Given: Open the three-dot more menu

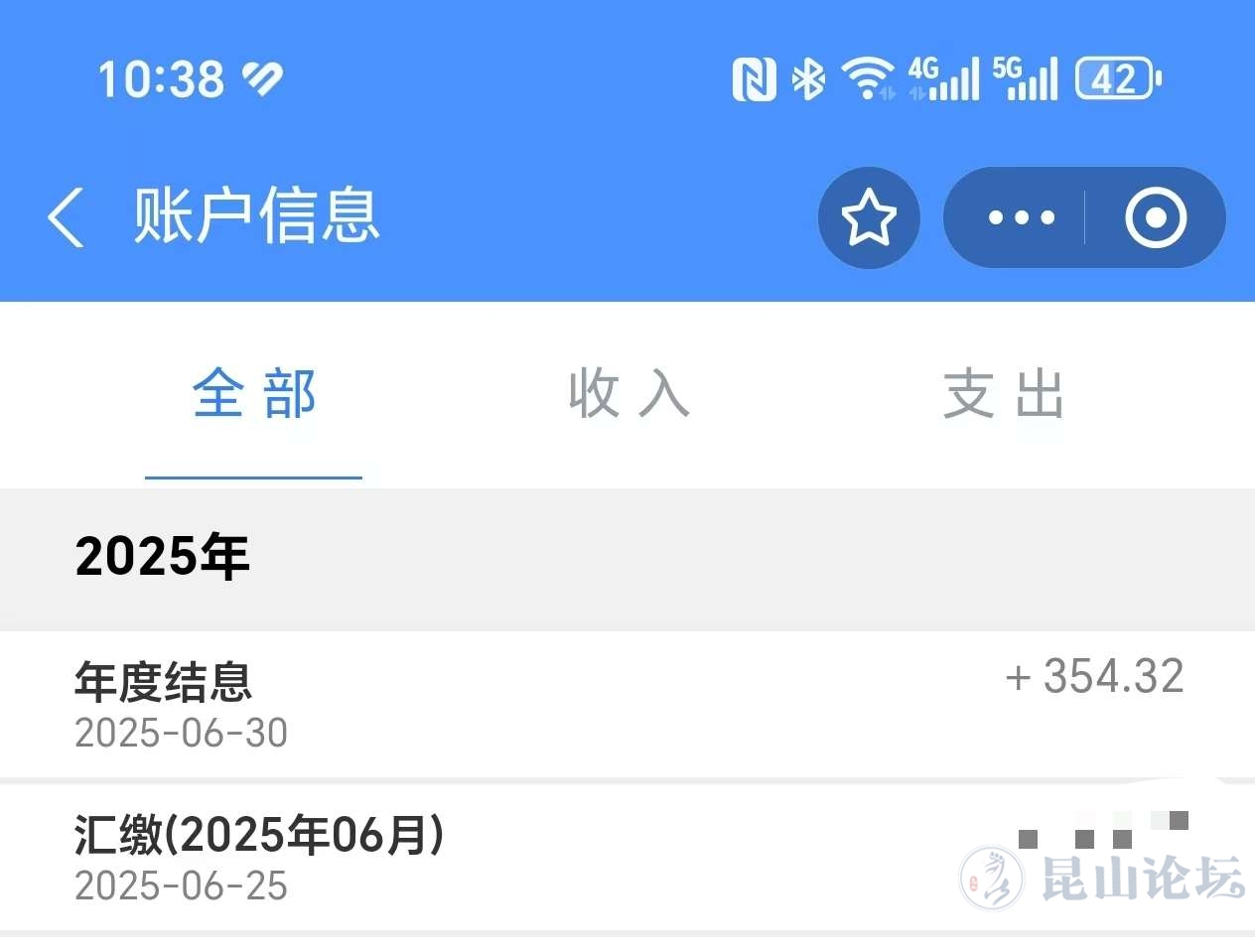Looking at the screenshot, I should point(1022,217).
